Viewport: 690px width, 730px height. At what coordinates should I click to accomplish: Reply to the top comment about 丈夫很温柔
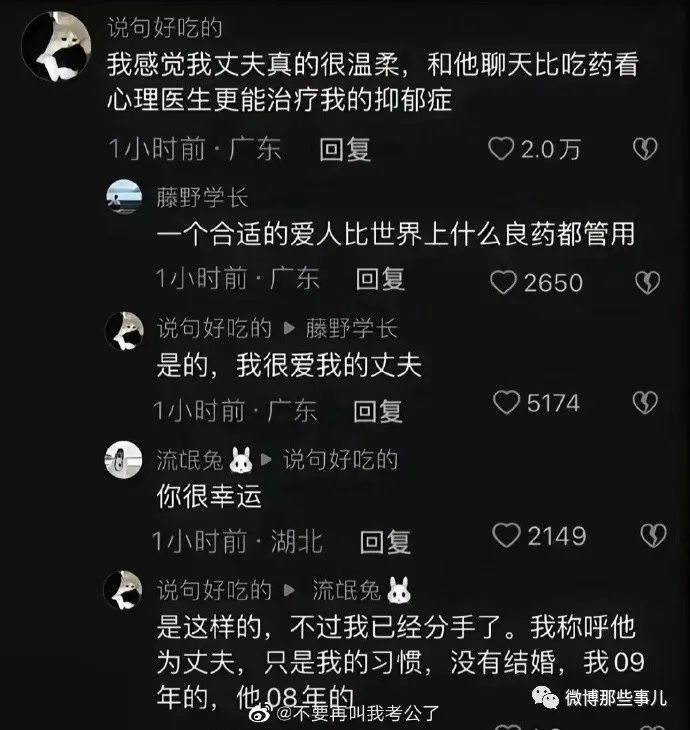(345, 150)
